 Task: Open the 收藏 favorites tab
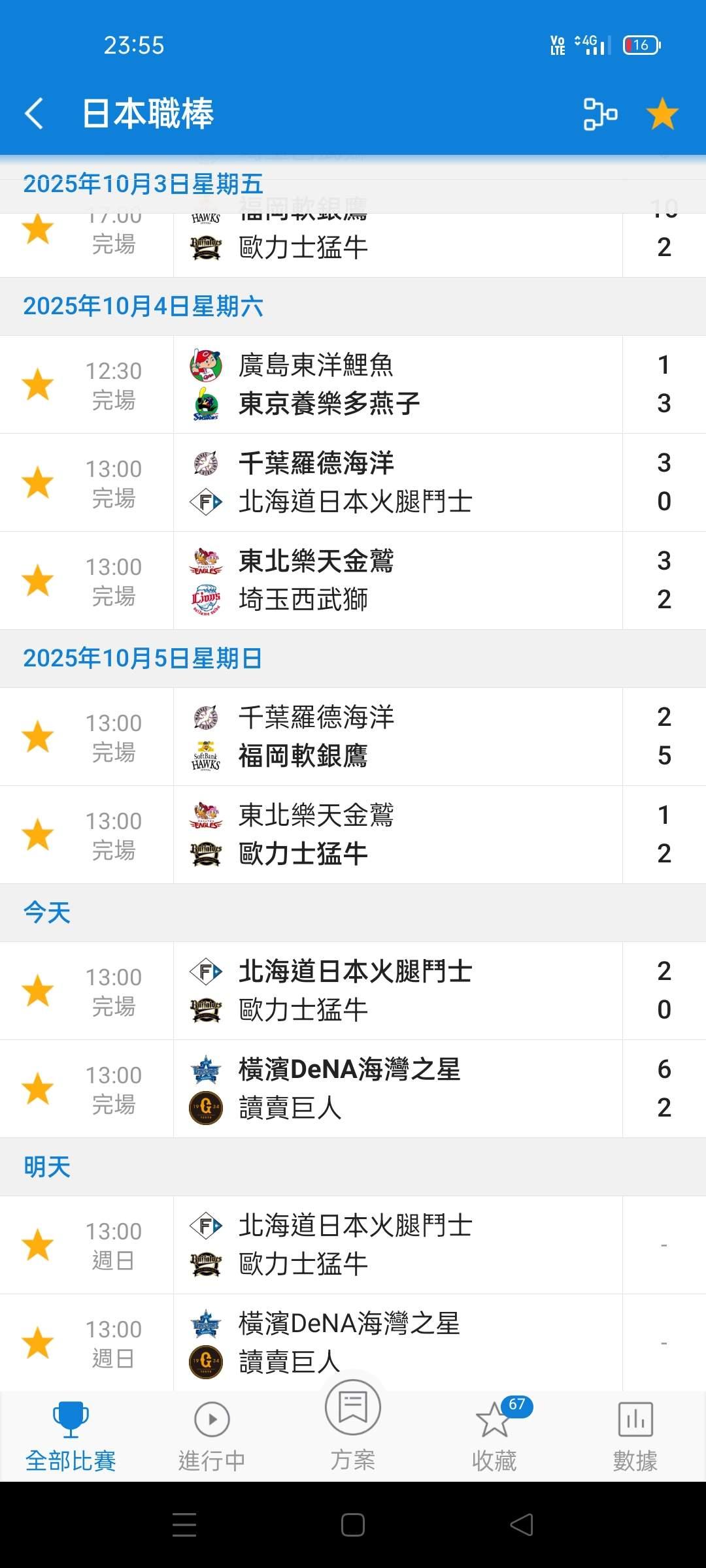click(x=494, y=1435)
